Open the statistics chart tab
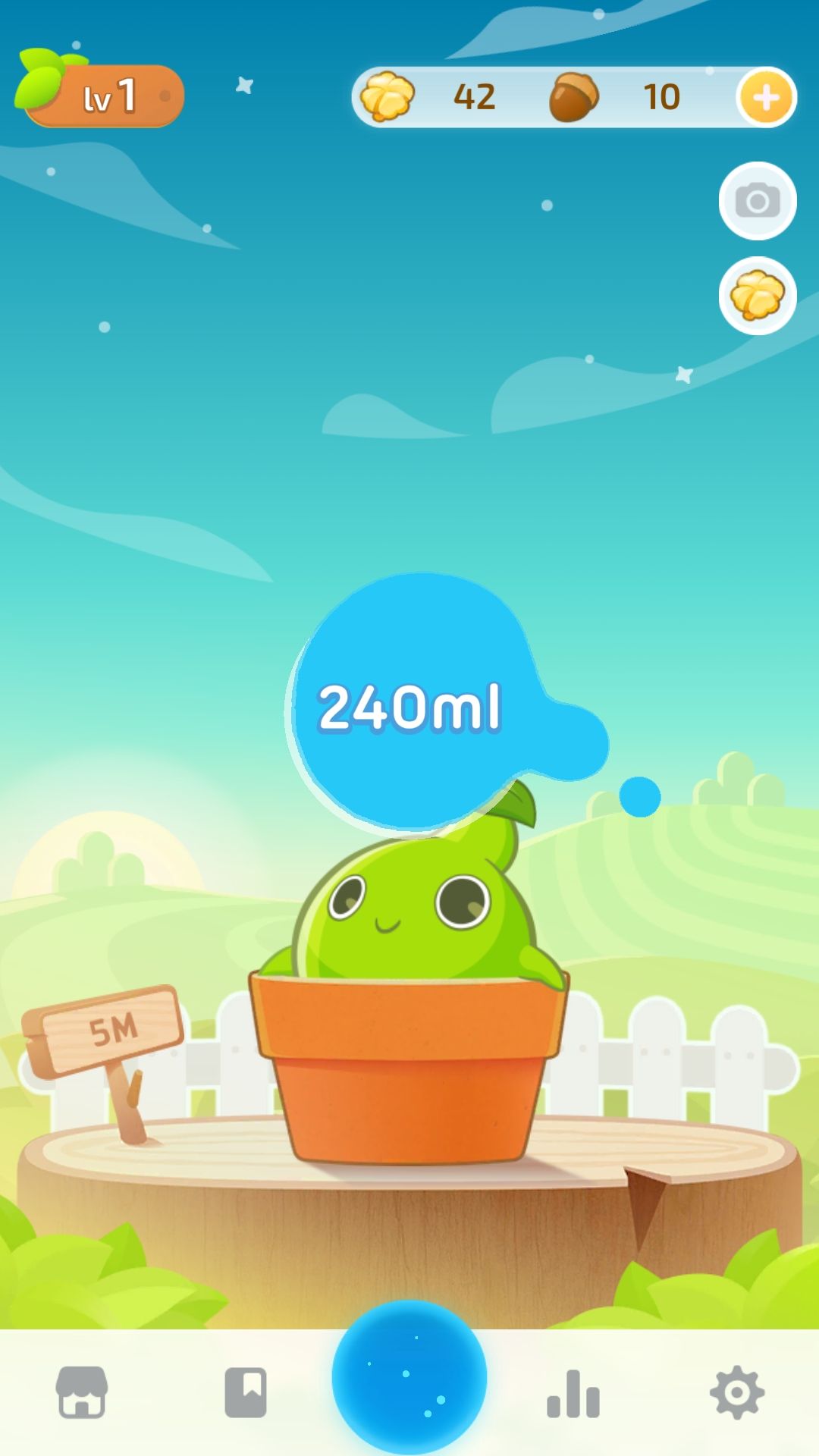Screen dimensions: 819x1456 click(573, 1394)
